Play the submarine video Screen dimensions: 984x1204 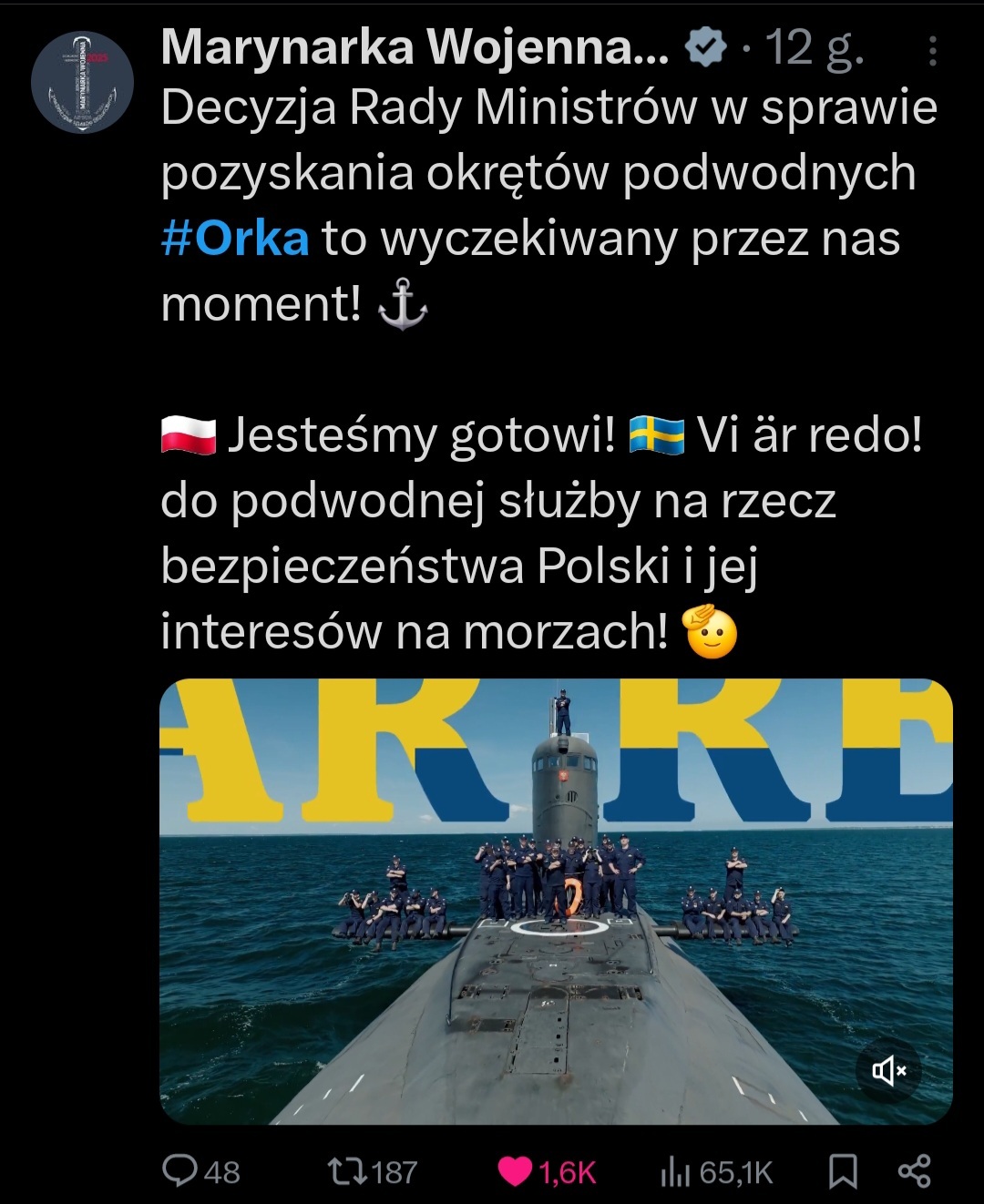556,900
